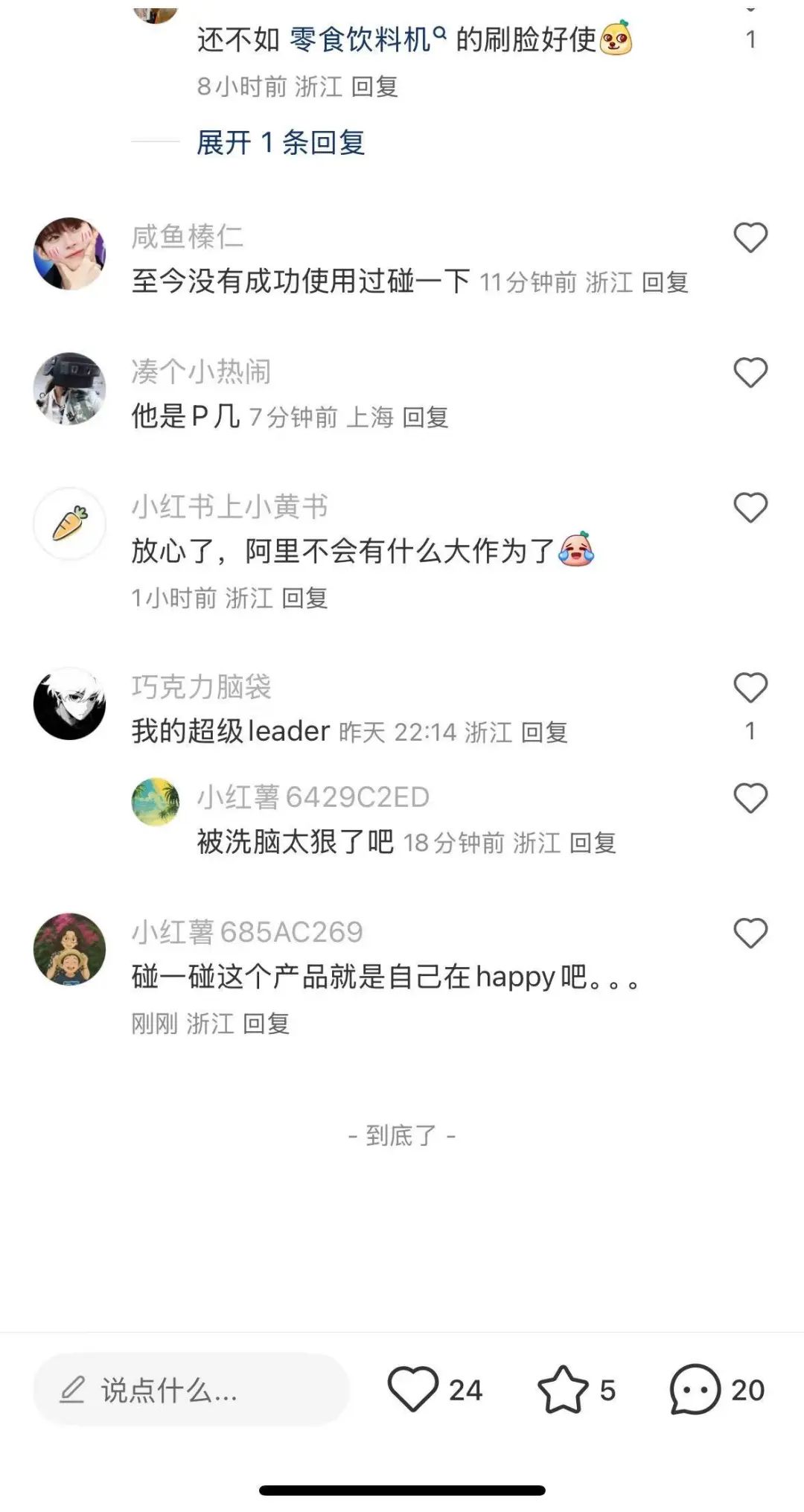
Task: Like 凑个小热闹's comment
Action: (x=750, y=373)
